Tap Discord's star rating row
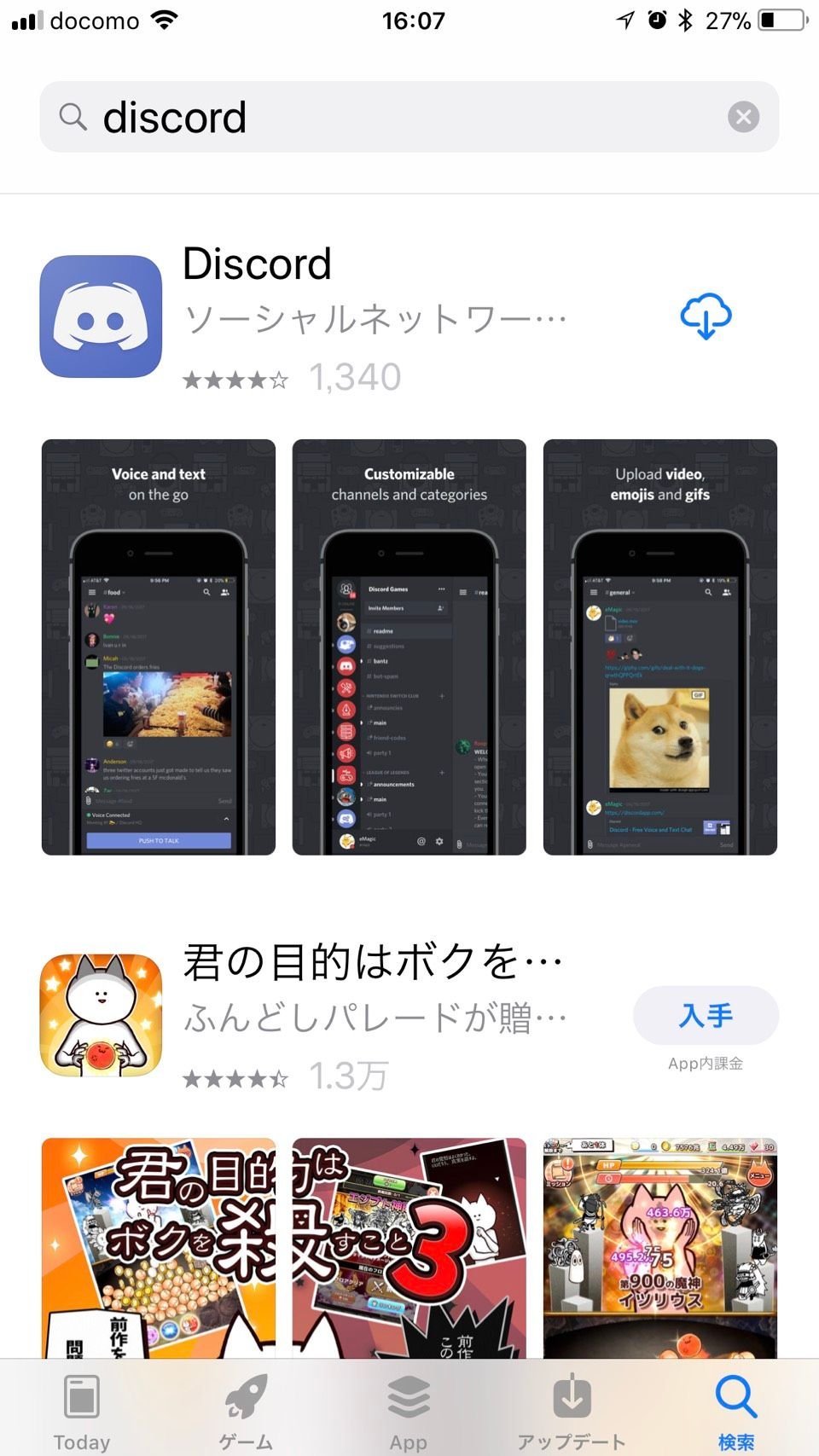This screenshot has height=1456, width=819. tap(290, 378)
